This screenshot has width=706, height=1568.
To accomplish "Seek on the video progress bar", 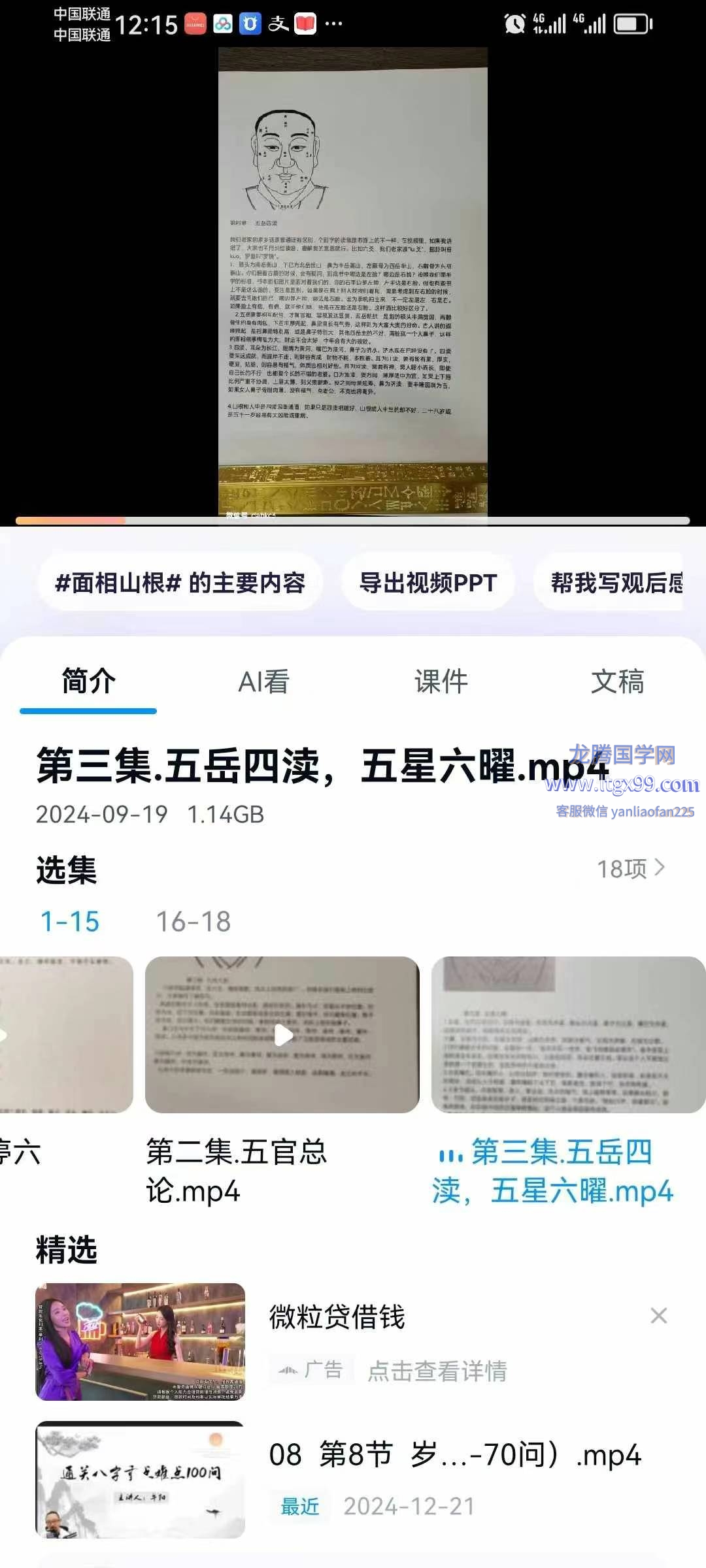I will pos(353,521).
